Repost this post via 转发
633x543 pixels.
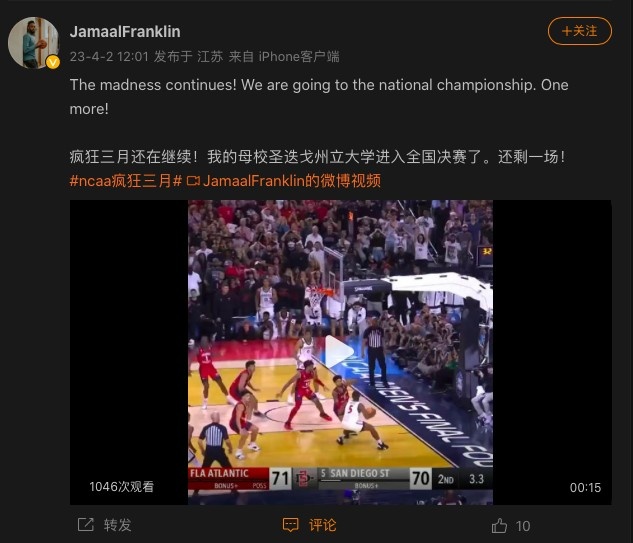(x=105, y=525)
